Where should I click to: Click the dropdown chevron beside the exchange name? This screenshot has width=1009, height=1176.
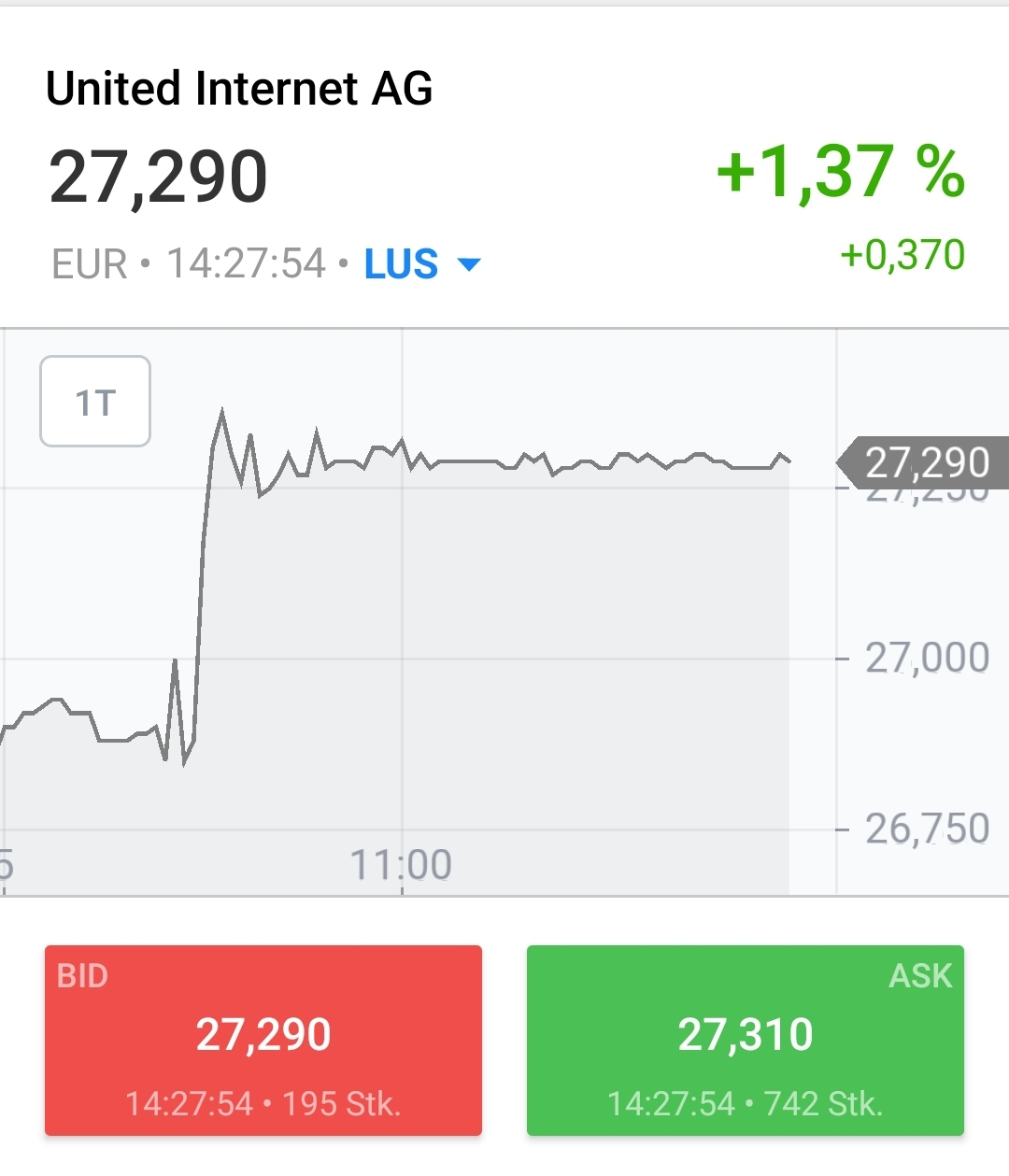(469, 265)
